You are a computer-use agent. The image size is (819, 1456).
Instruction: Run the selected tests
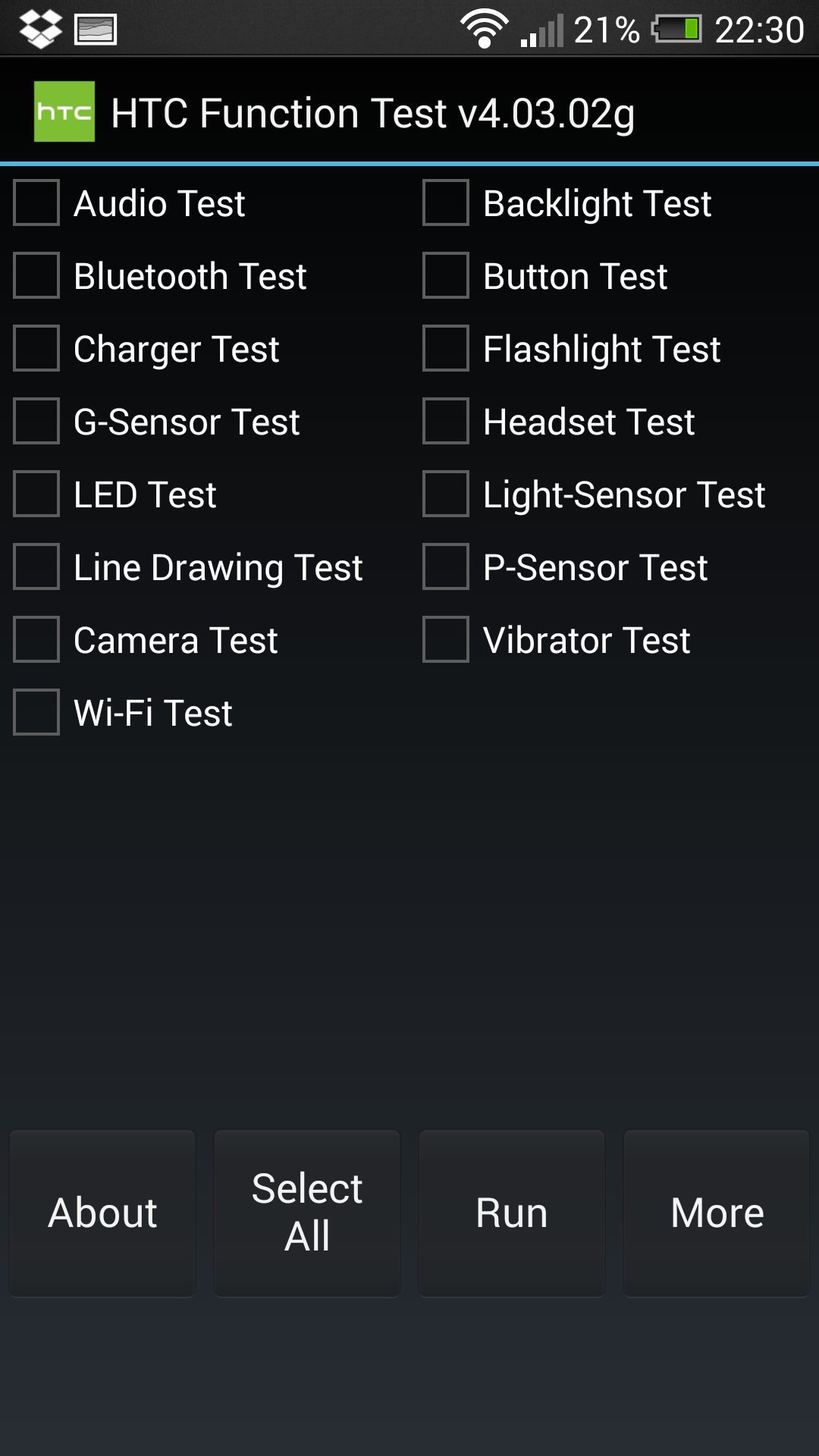click(512, 1213)
